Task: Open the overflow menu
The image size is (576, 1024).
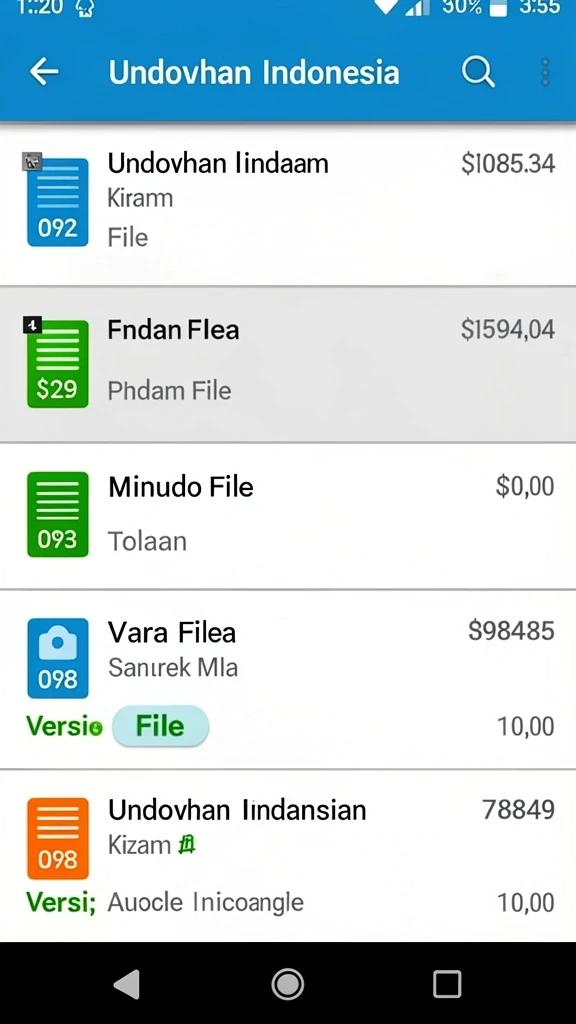Action: (x=545, y=72)
